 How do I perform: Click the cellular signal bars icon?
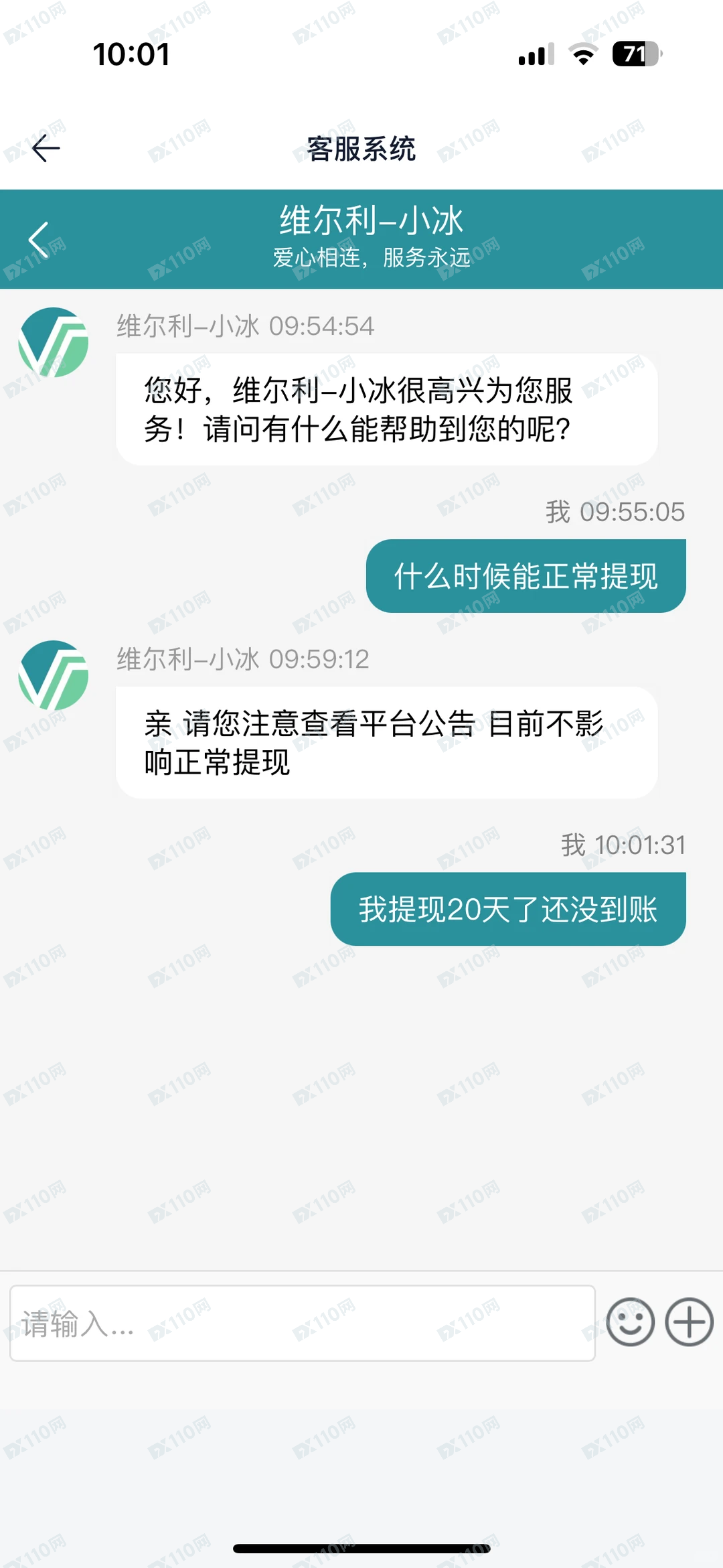532,57
